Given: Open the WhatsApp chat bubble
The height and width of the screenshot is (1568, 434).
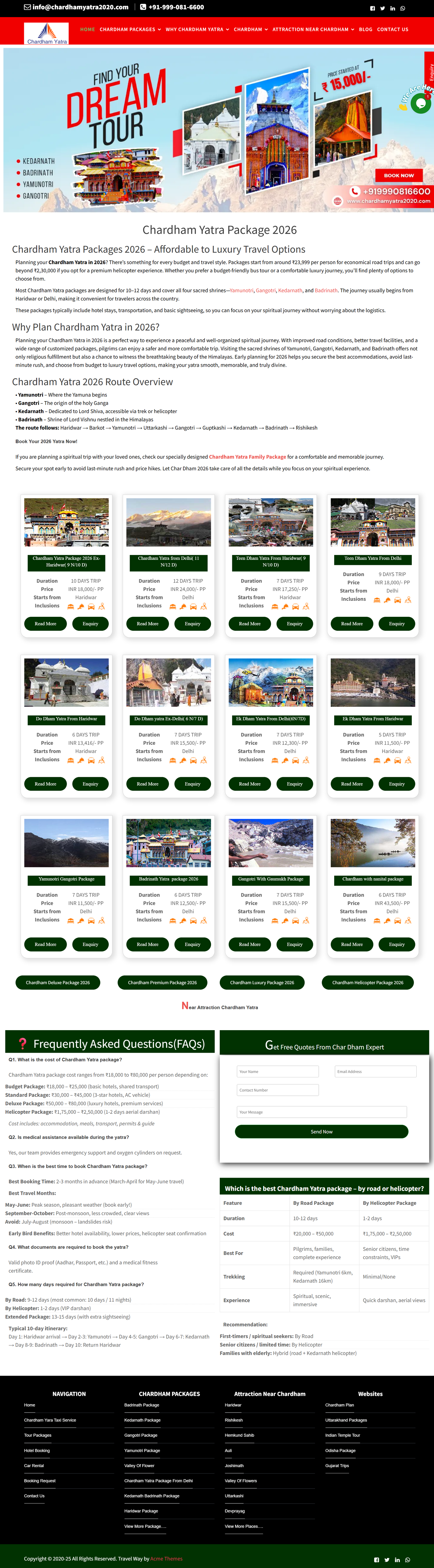Looking at the screenshot, I should click(x=420, y=104).
